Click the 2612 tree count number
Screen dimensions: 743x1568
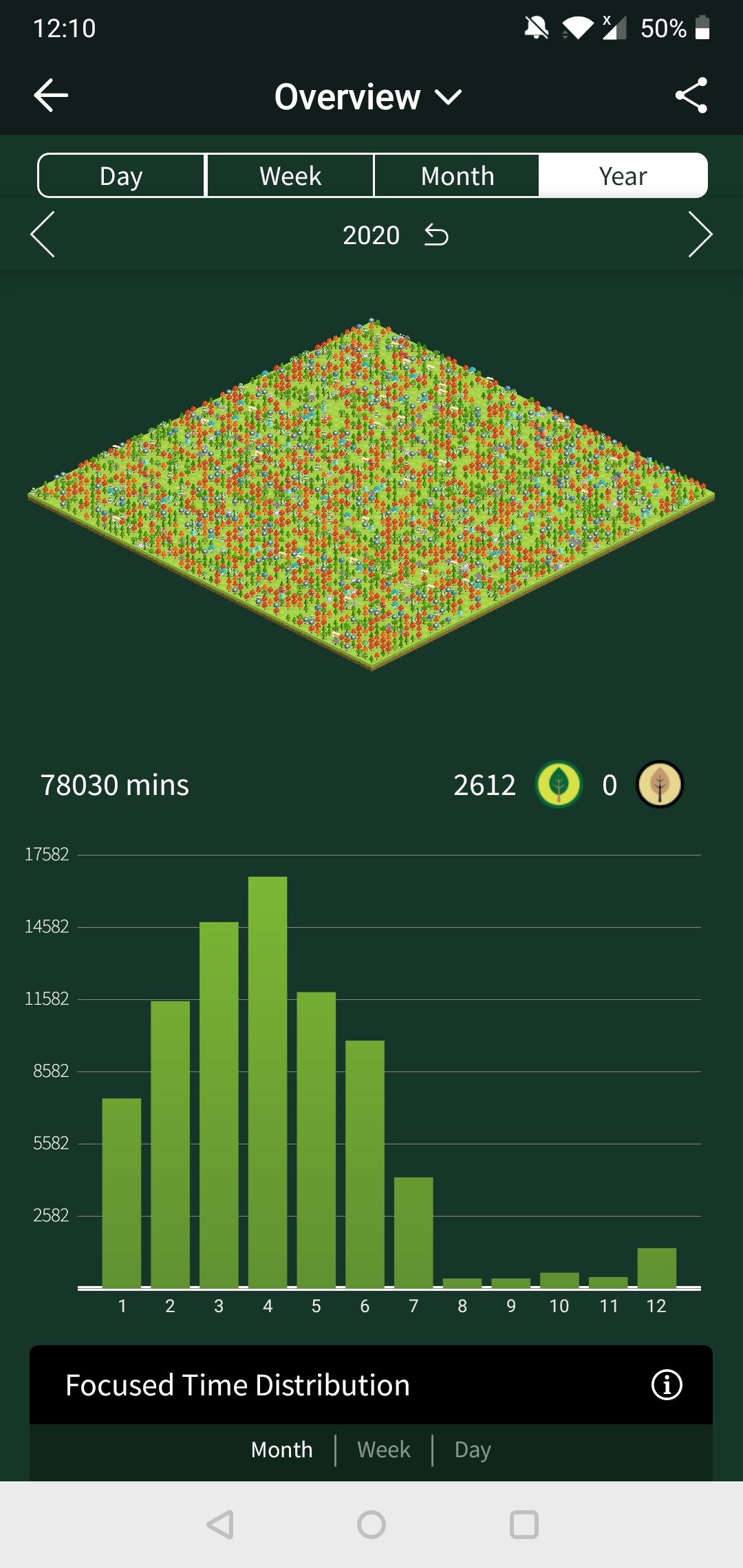tap(484, 785)
